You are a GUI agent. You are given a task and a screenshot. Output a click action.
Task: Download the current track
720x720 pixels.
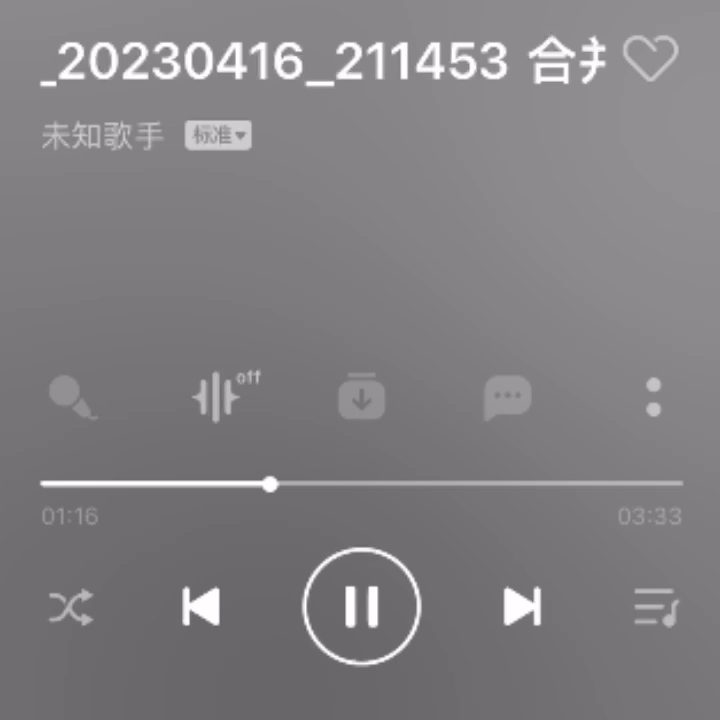362,396
